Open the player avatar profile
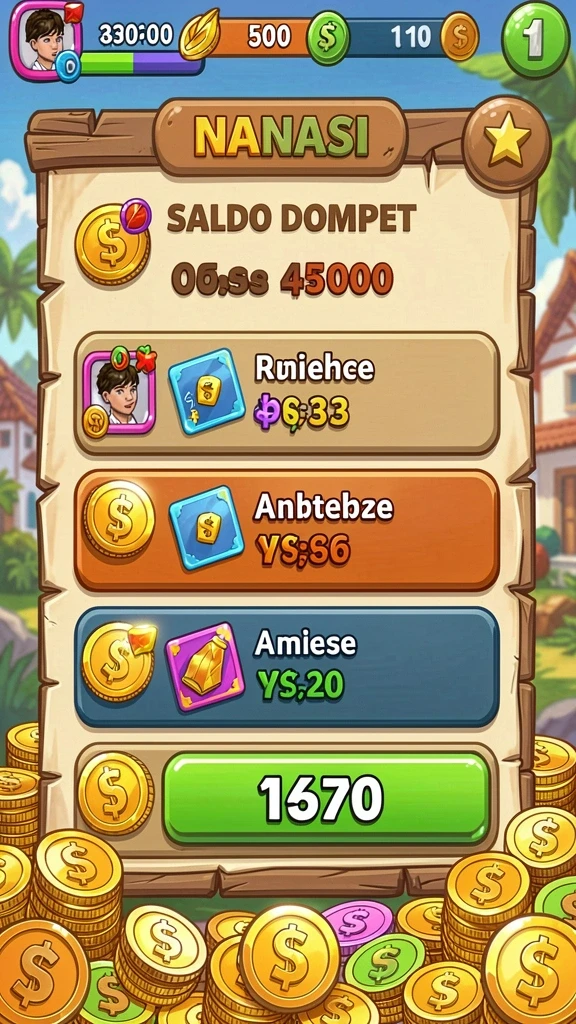The height and width of the screenshot is (1024, 576). (46, 39)
